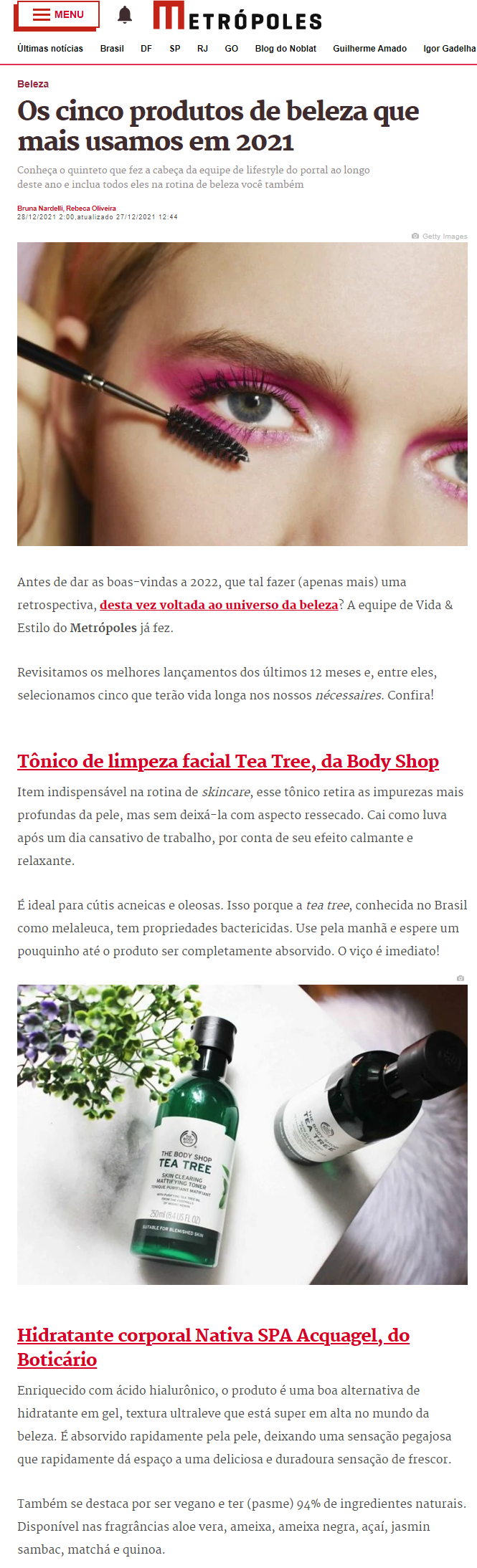The width and height of the screenshot is (477, 1568).
Task: View author Bruna Nardelli's page
Action: click(40, 209)
